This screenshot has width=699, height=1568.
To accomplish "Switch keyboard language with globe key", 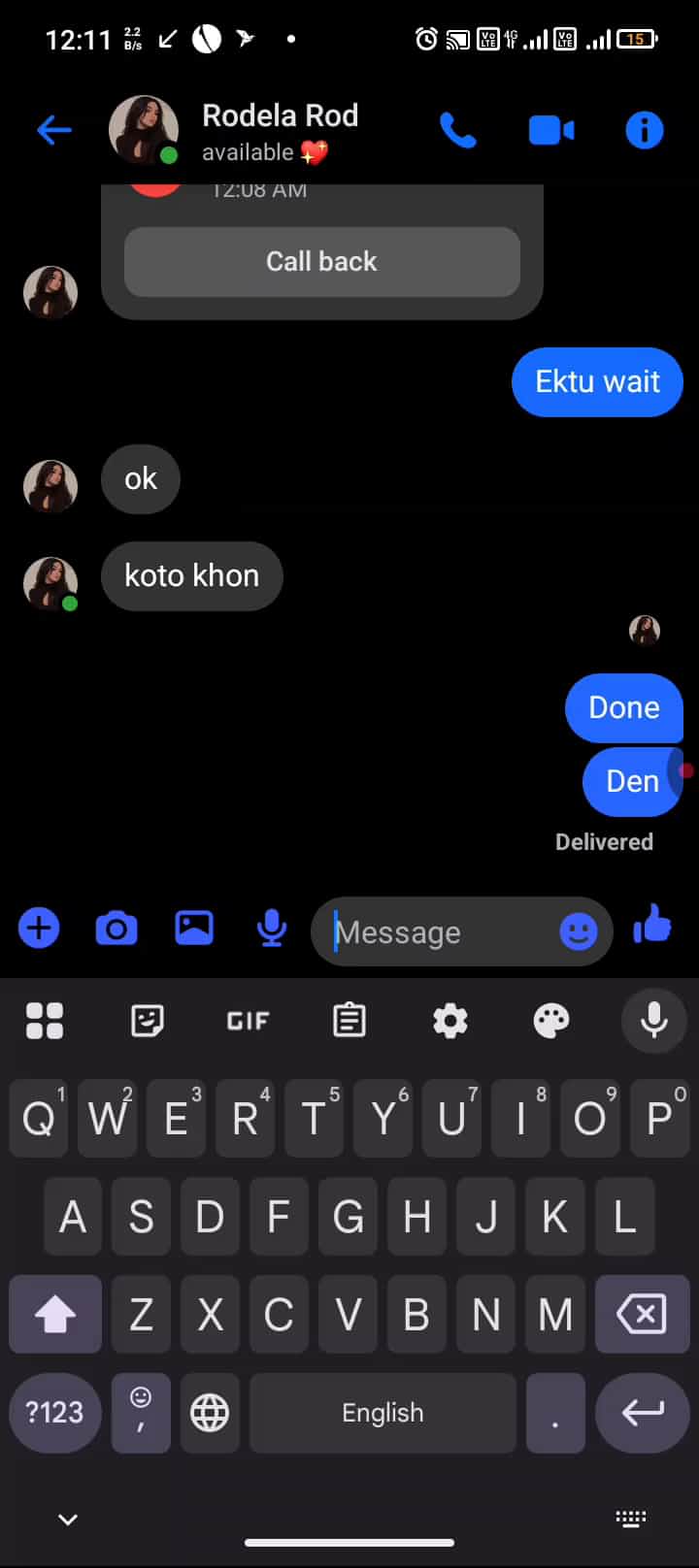I will 210,1413.
